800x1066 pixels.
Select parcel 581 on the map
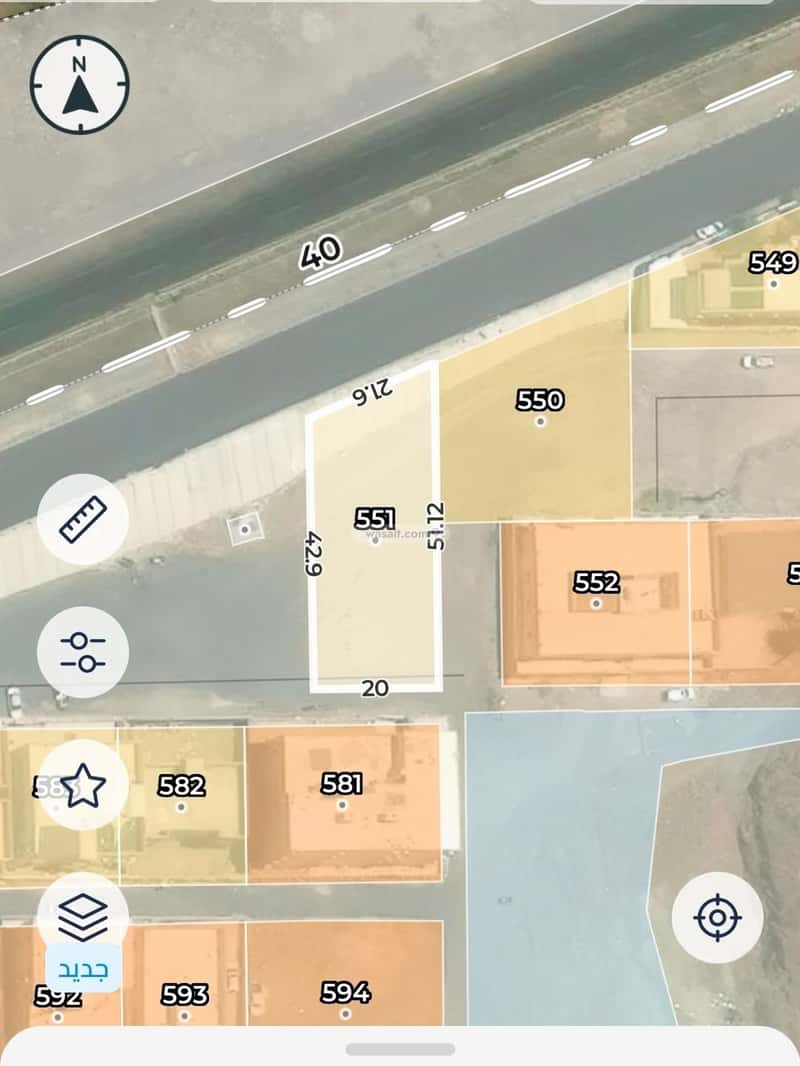pyautogui.click(x=342, y=800)
